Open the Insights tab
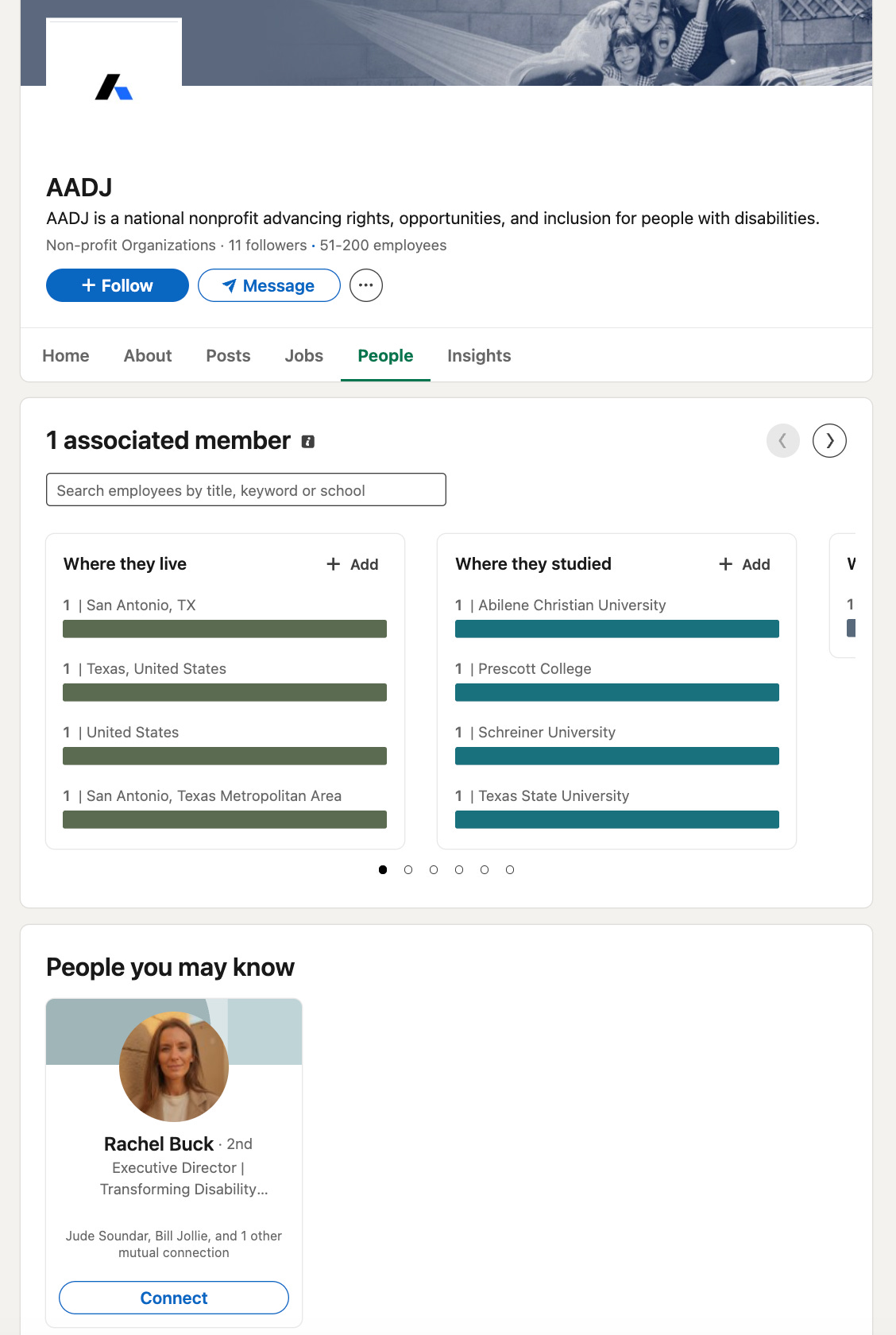This screenshot has width=896, height=1335. coord(479,355)
